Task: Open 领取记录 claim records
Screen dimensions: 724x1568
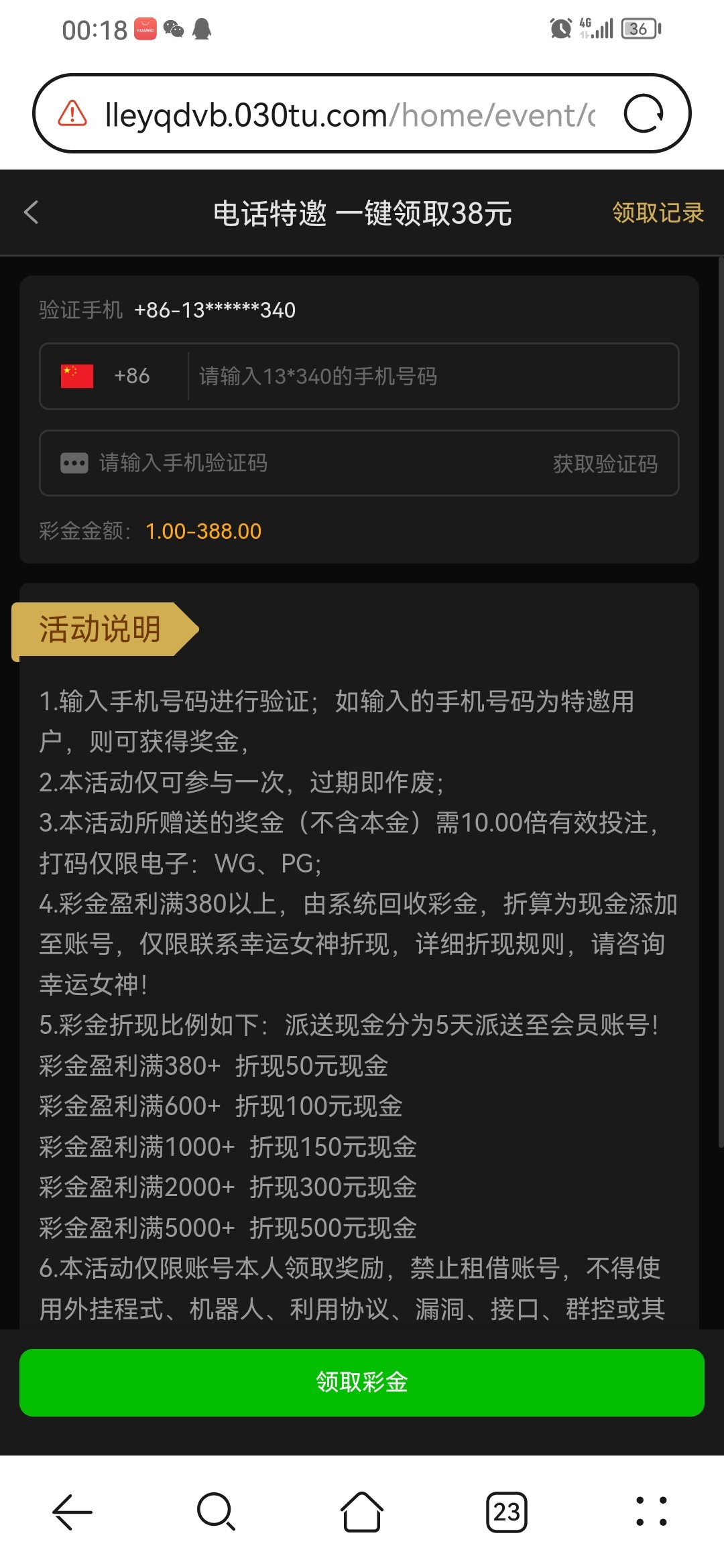Action: point(657,213)
